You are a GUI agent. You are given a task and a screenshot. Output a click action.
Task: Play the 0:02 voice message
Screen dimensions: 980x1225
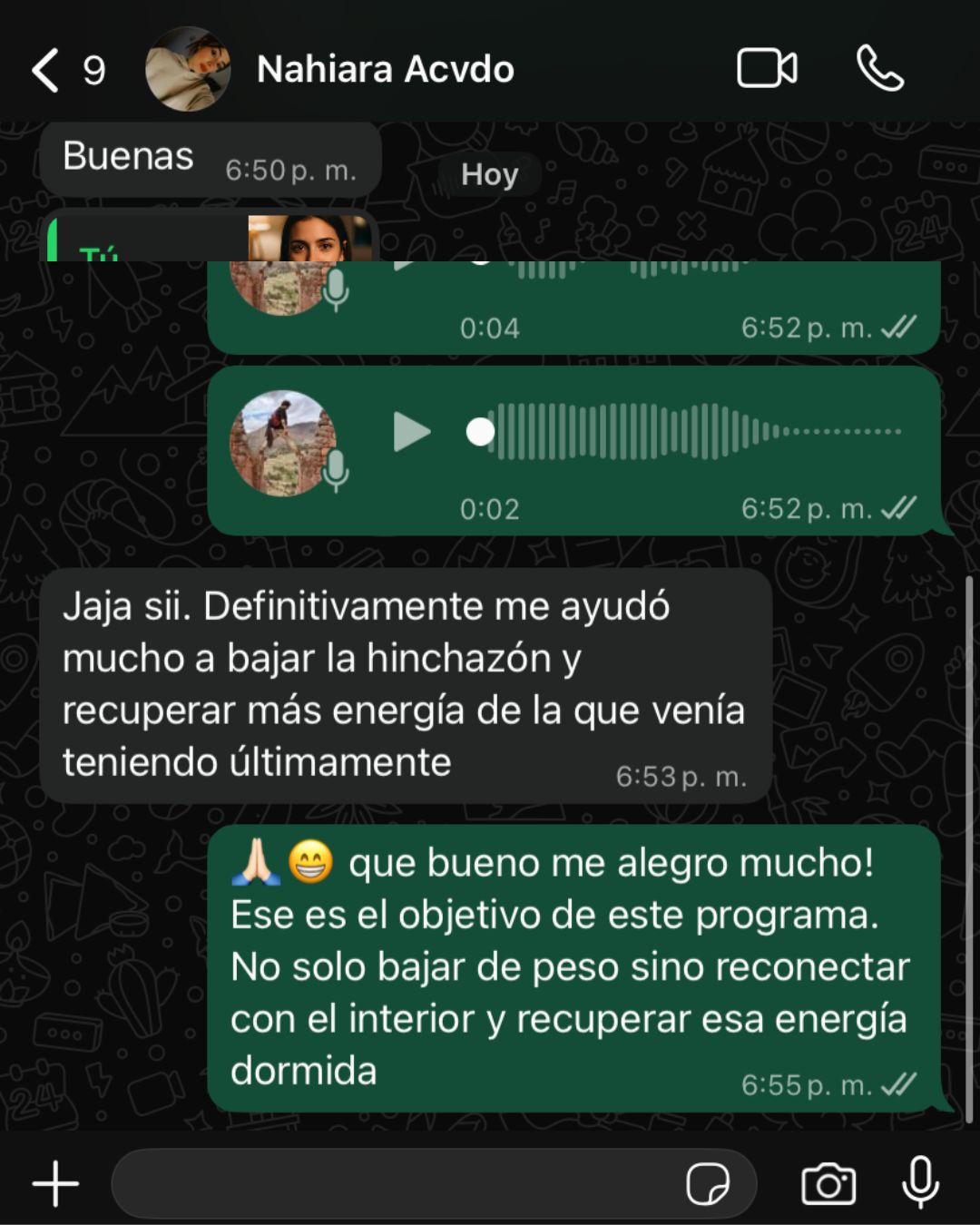[x=412, y=432]
